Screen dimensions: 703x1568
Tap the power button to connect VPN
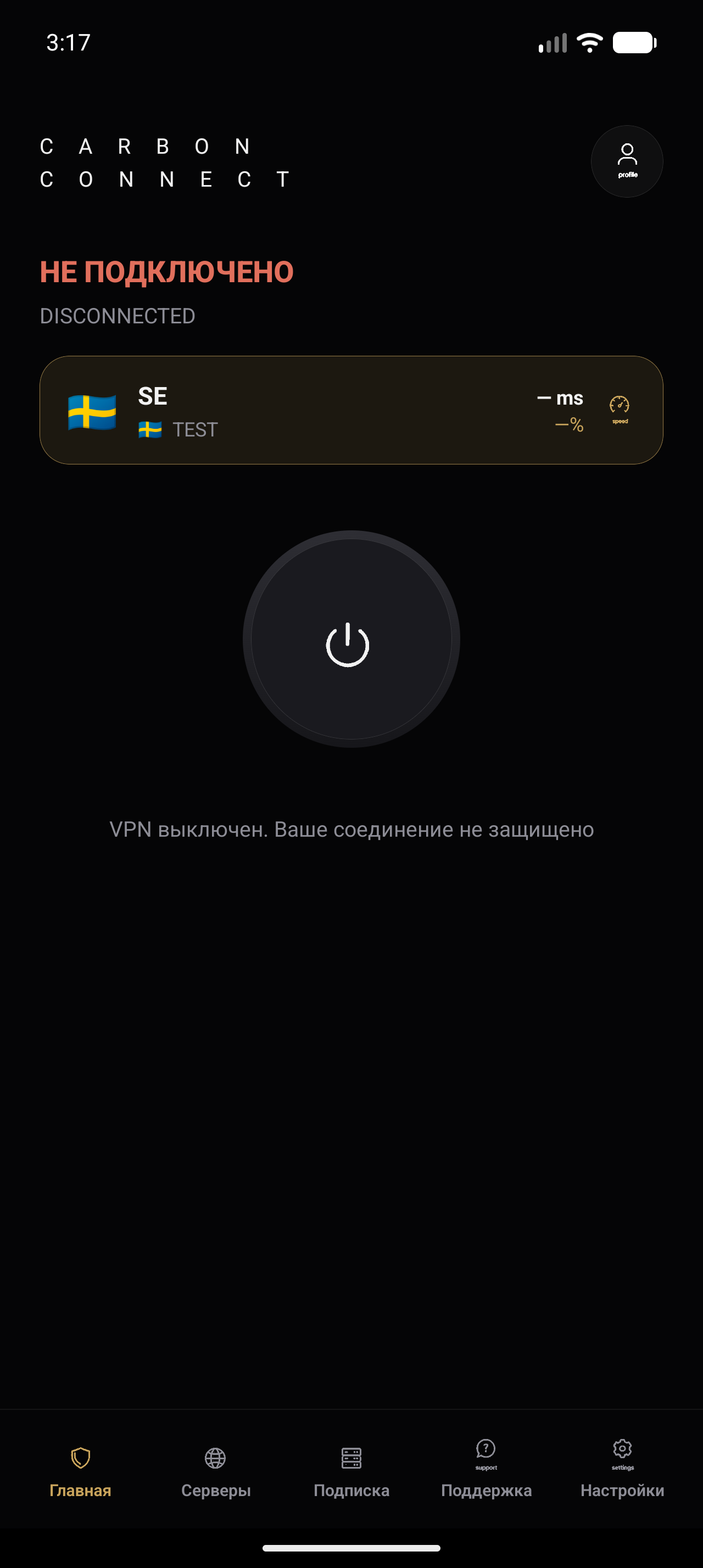click(351, 639)
